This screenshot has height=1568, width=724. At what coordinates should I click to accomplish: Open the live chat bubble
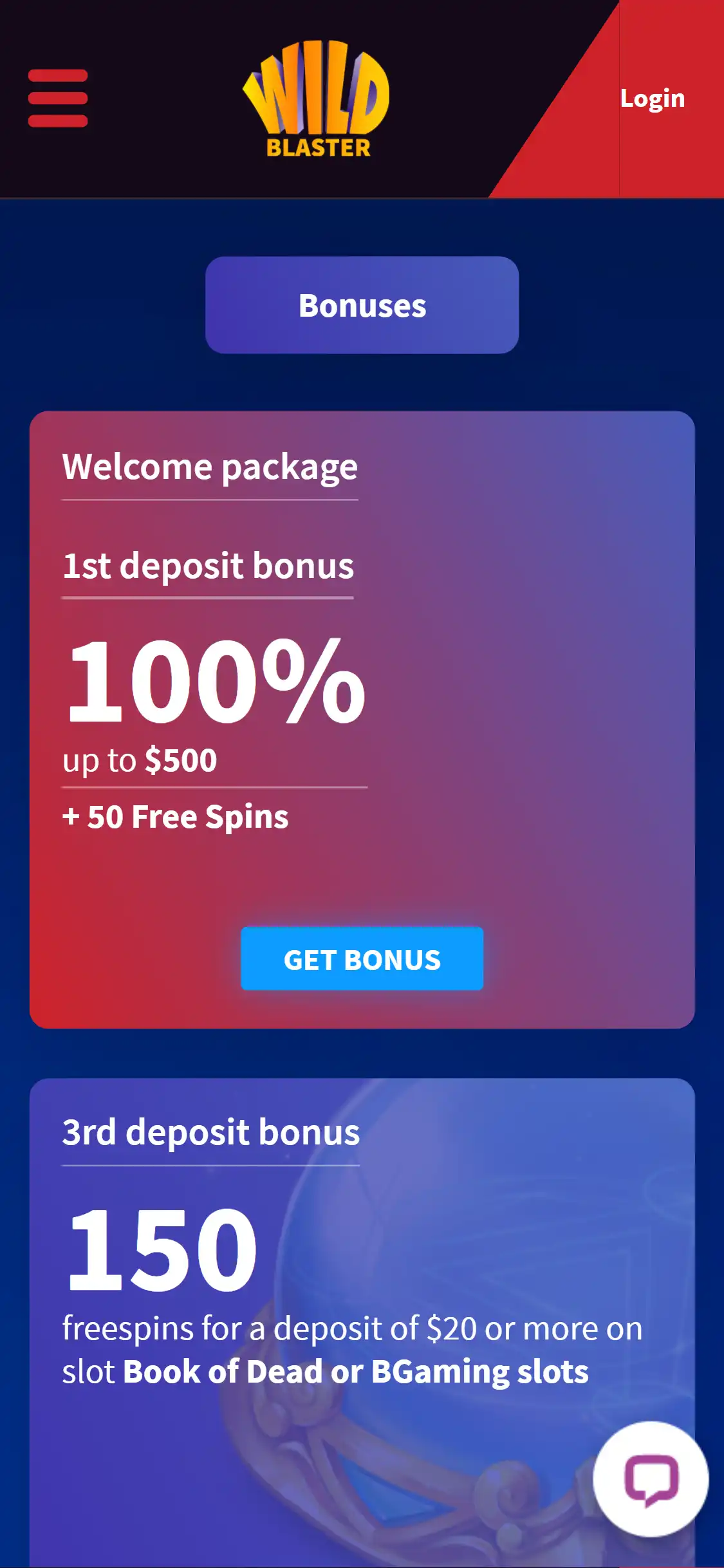click(x=651, y=1479)
